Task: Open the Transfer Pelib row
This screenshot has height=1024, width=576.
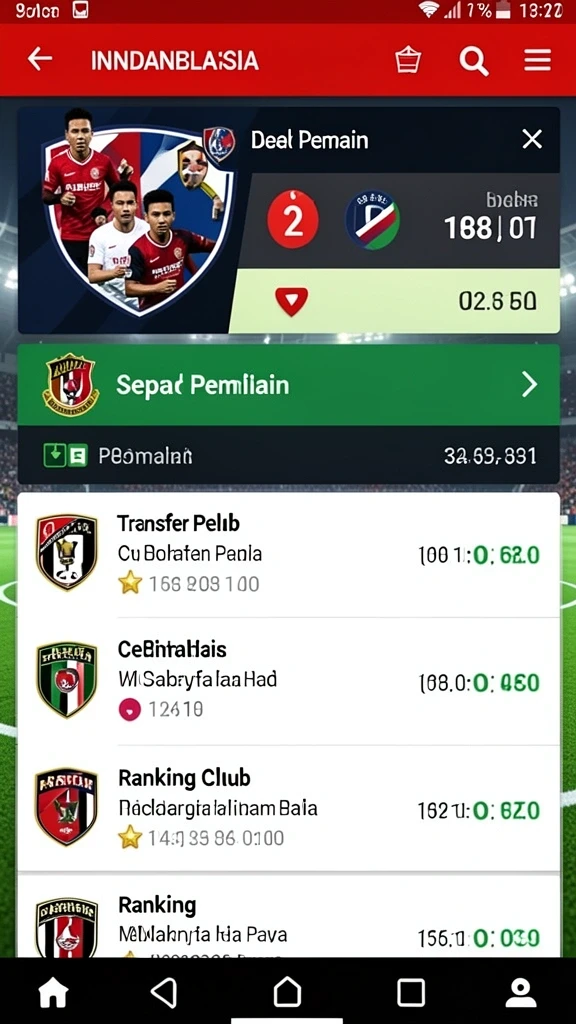Action: 289,554
